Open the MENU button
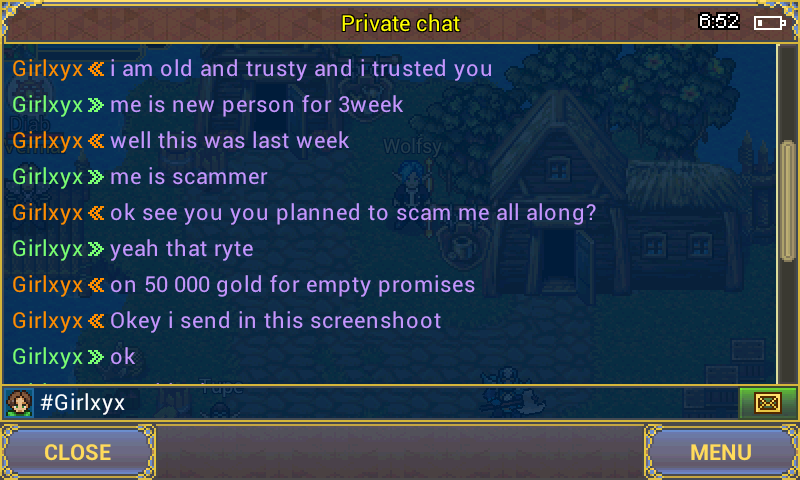 [720, 452]
